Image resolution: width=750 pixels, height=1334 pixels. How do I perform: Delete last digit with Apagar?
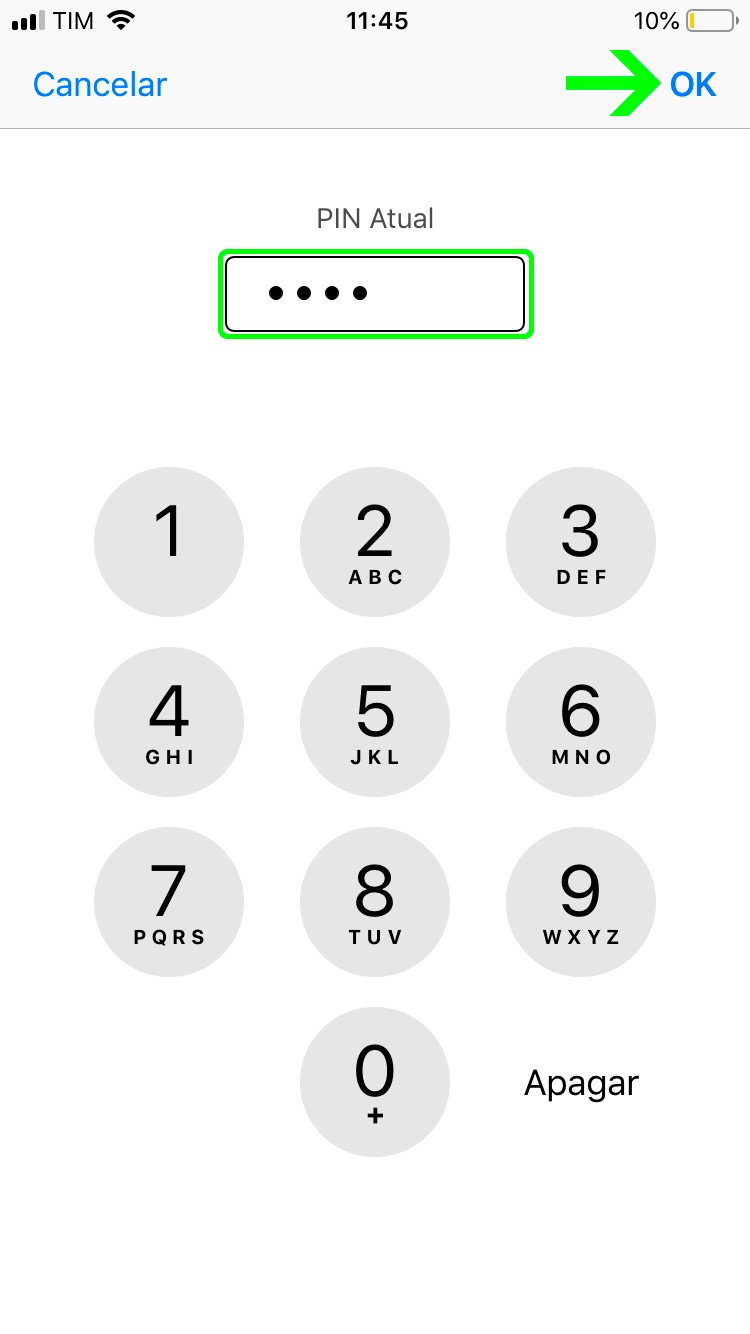[x=581, y=1083]
